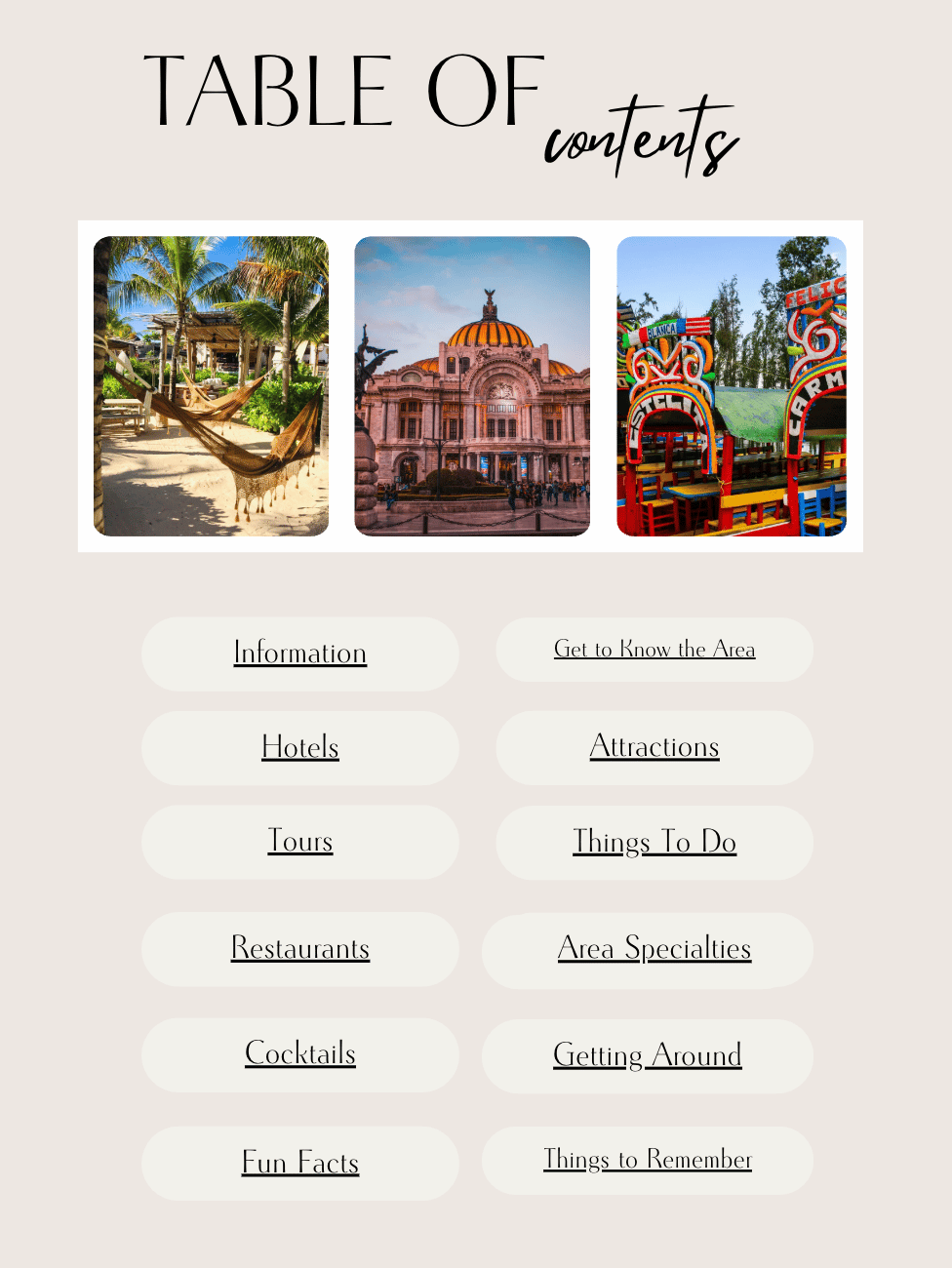Open the Restaurants section
The width and height of the screenshot is (952, 1268).
tap(300, 949)
